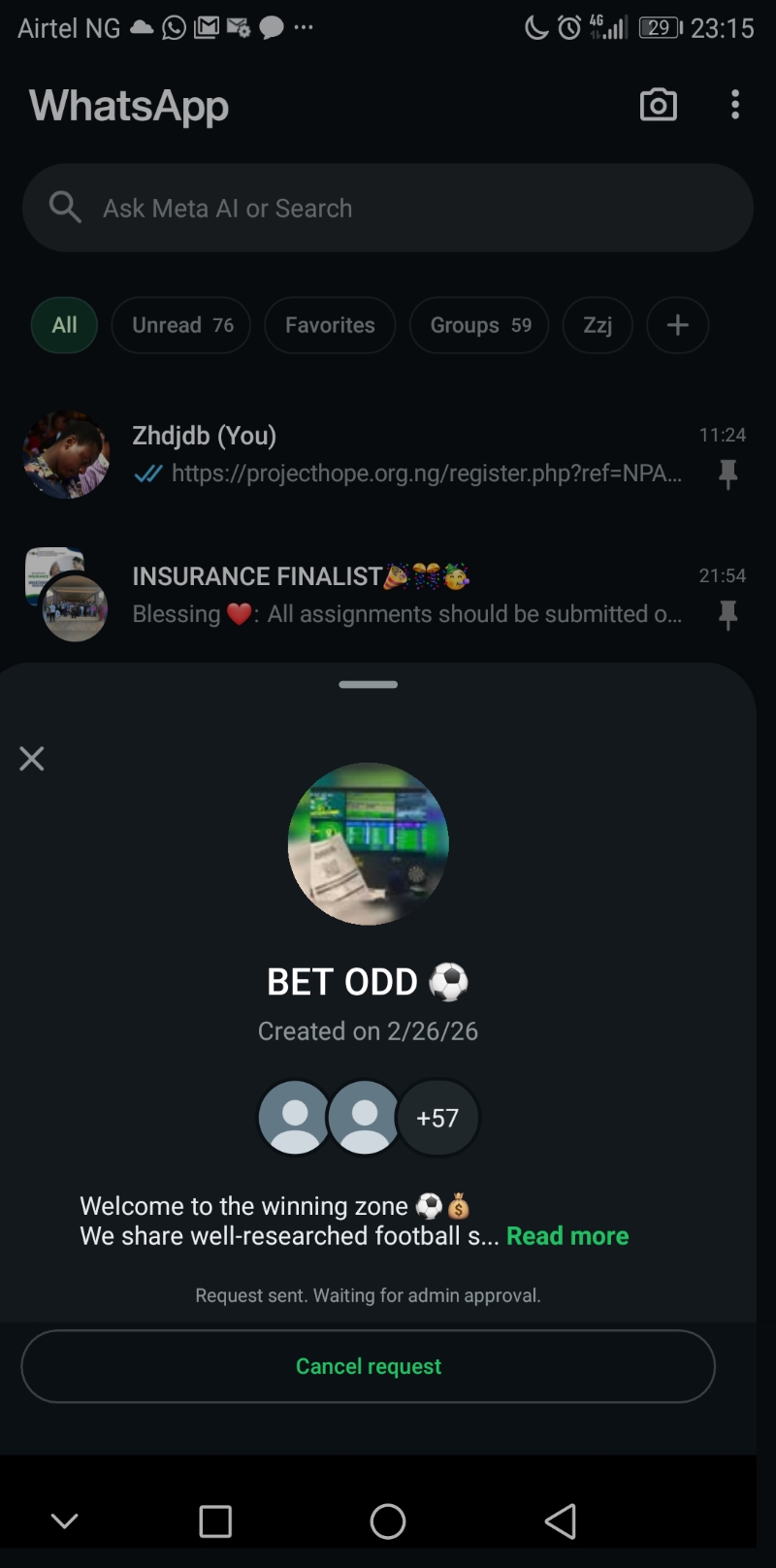Open recent apps
Screen dimensions: 776x1568
[215, 1521]
